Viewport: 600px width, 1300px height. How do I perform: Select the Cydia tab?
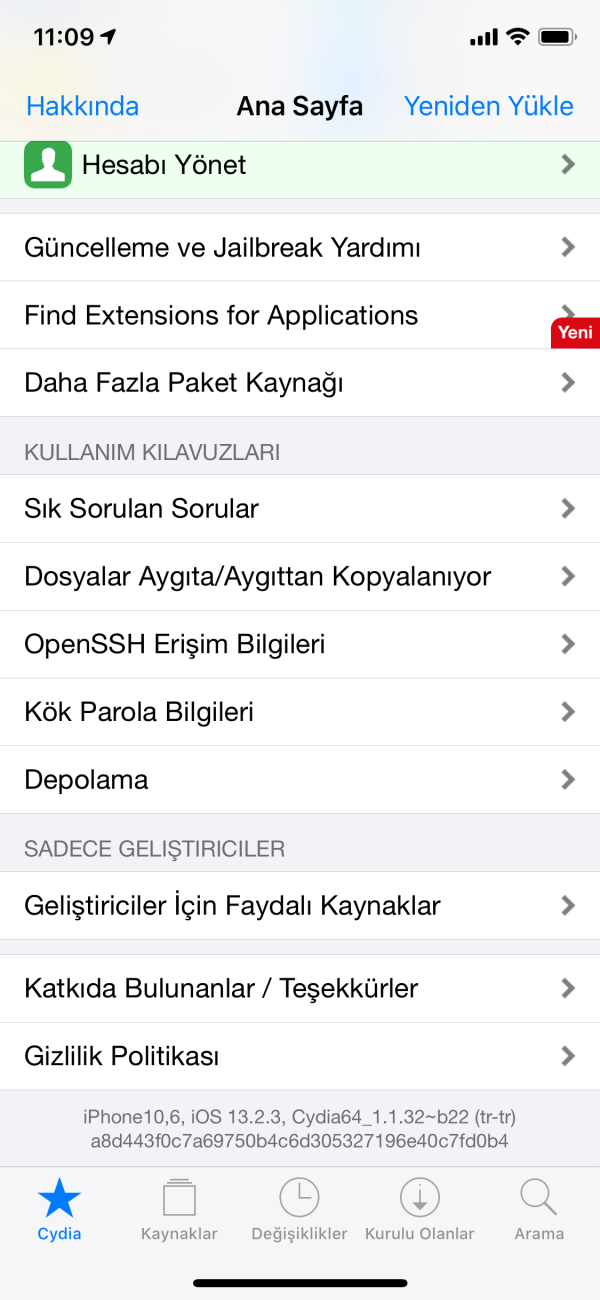click(59, 1208)
